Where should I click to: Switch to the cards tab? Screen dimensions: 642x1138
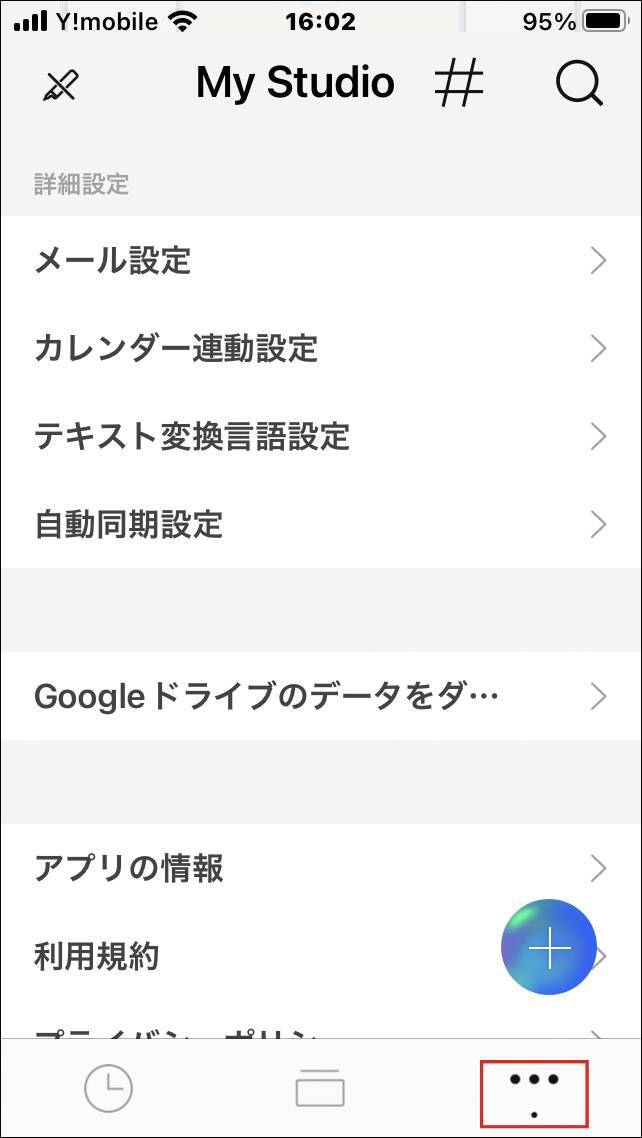[x=320, y=1089]
